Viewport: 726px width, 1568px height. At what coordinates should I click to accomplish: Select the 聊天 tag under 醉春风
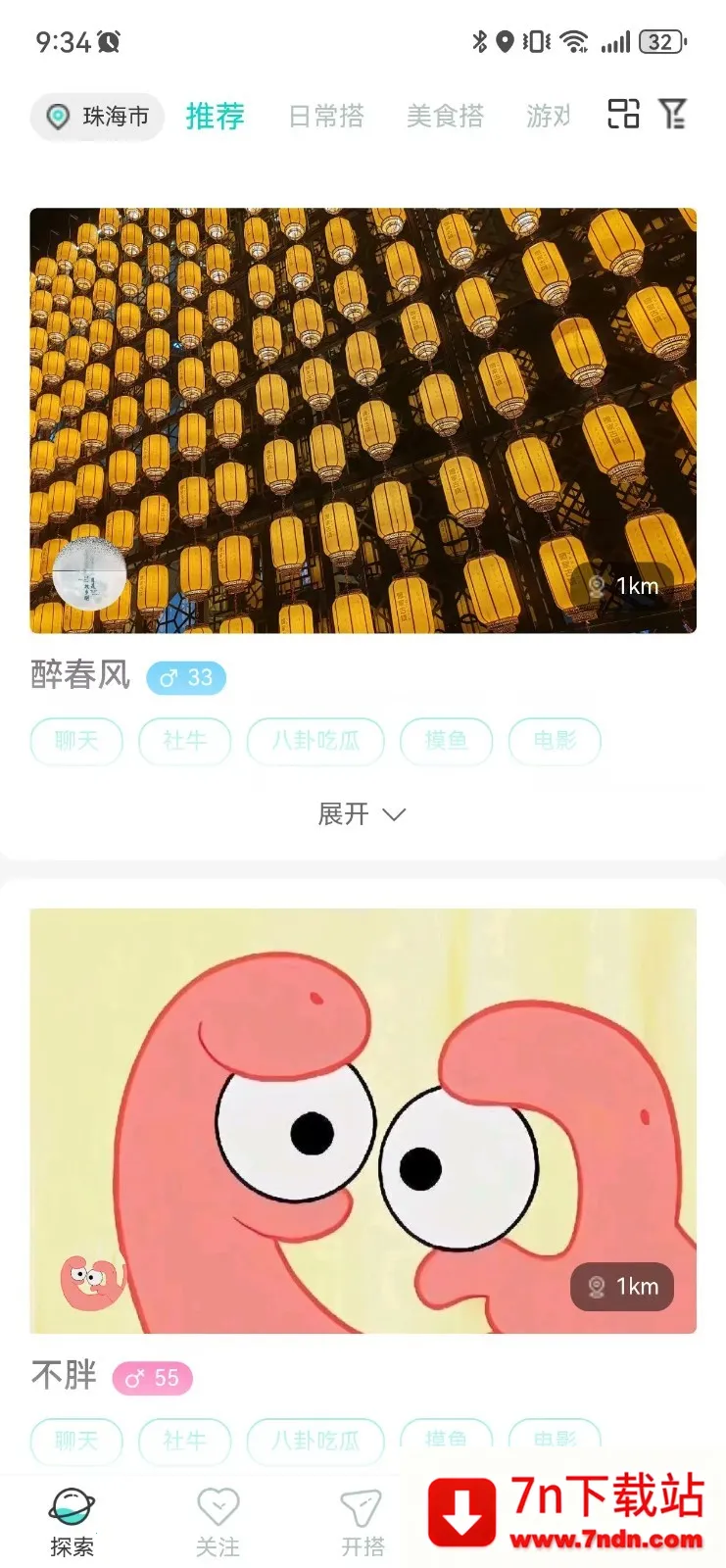[x=76, y=741]
